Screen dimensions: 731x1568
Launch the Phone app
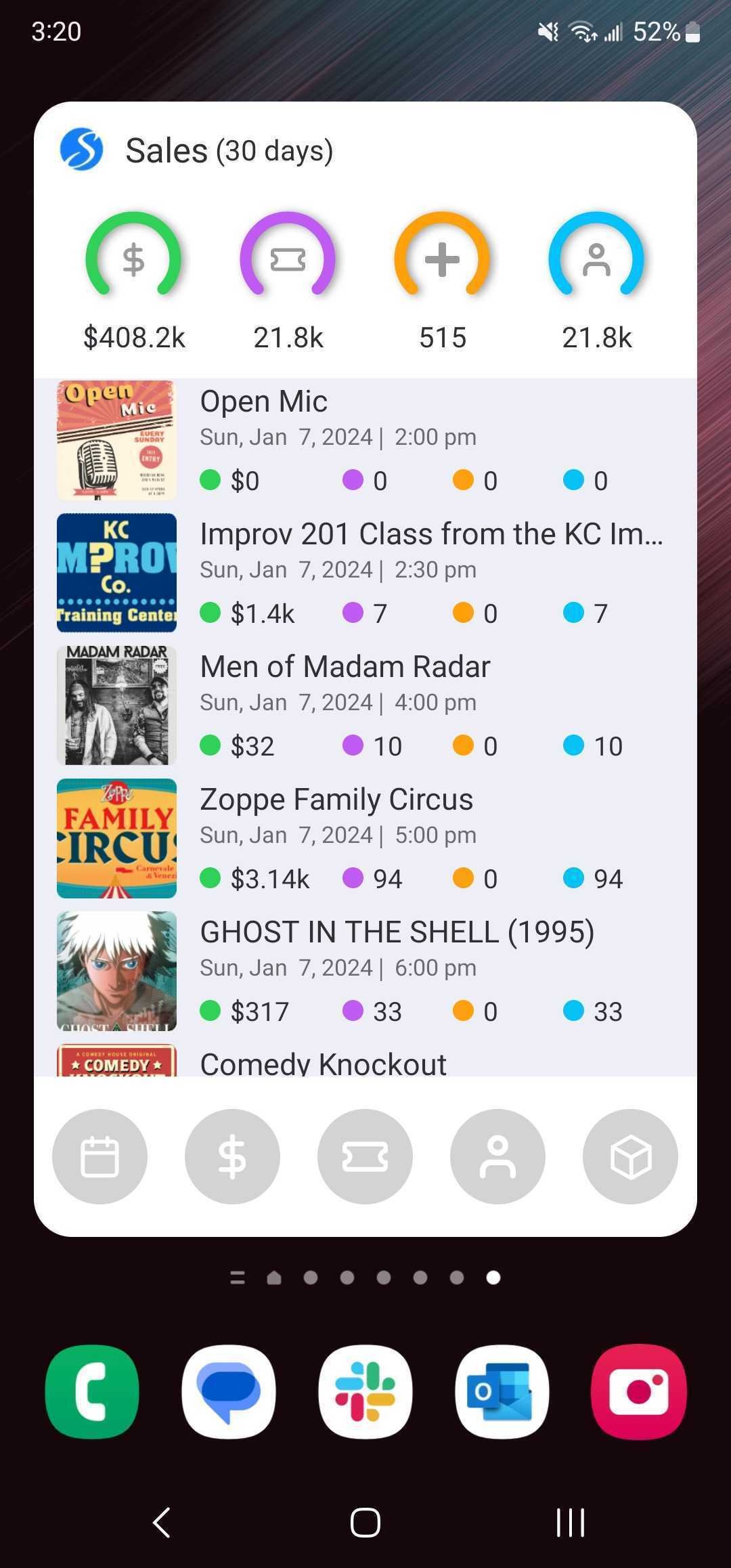pyautogui.click(x=92, y=1392)
